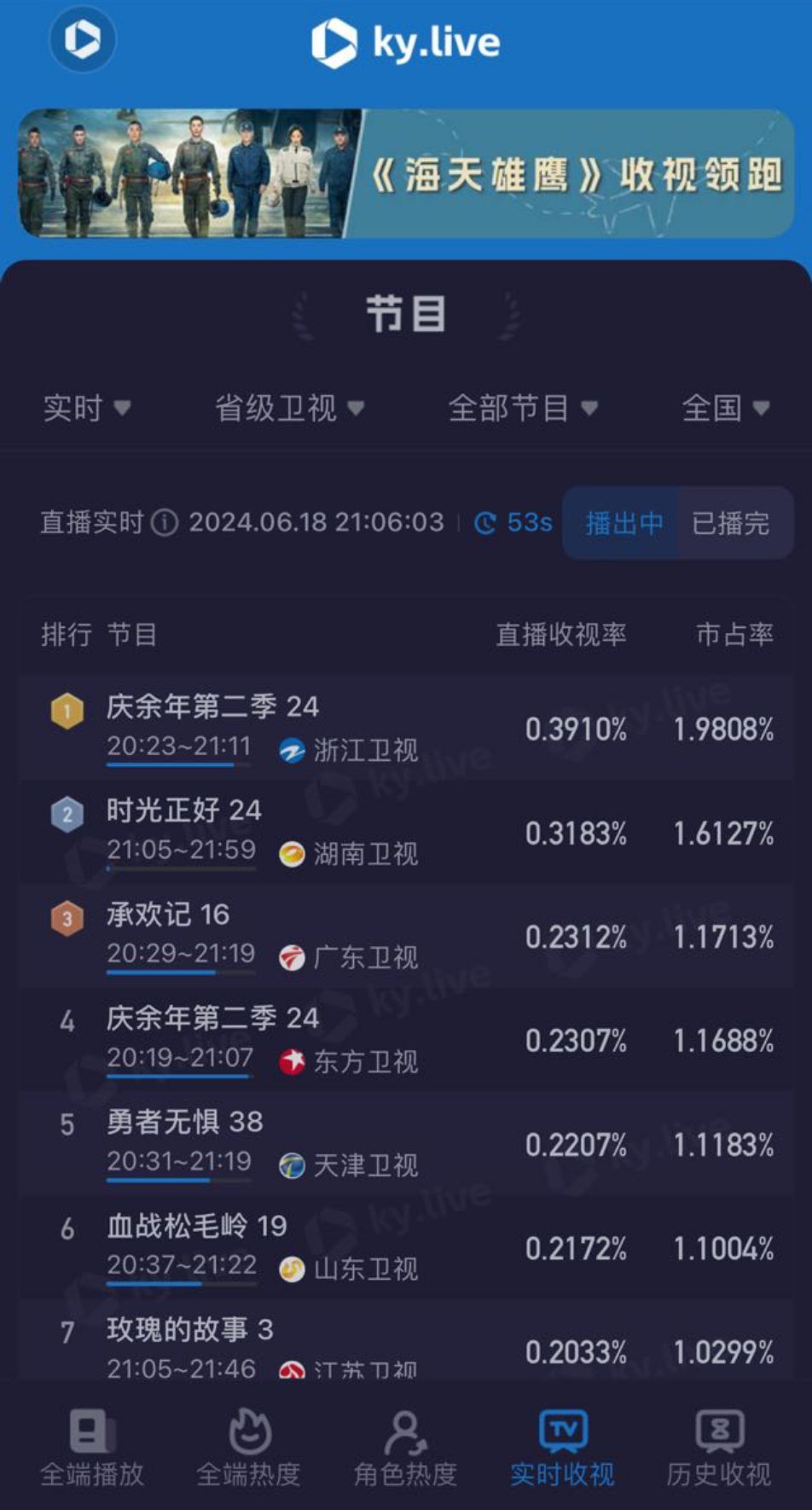The width and height of the screenshot is (812, 1510).
Task: Expand the 省级卫视 channel filter
Action: (x=289, y=408)
